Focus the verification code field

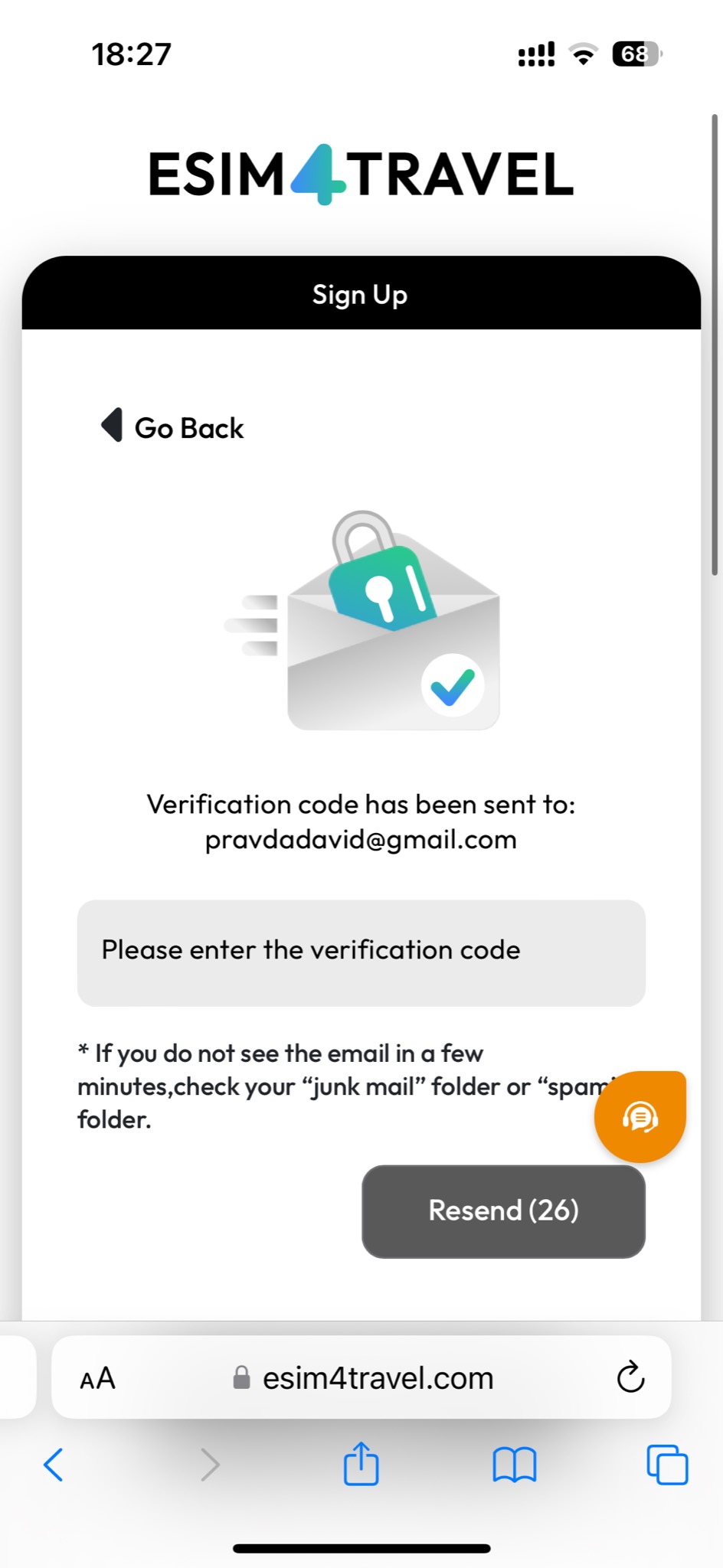(361, 952)
